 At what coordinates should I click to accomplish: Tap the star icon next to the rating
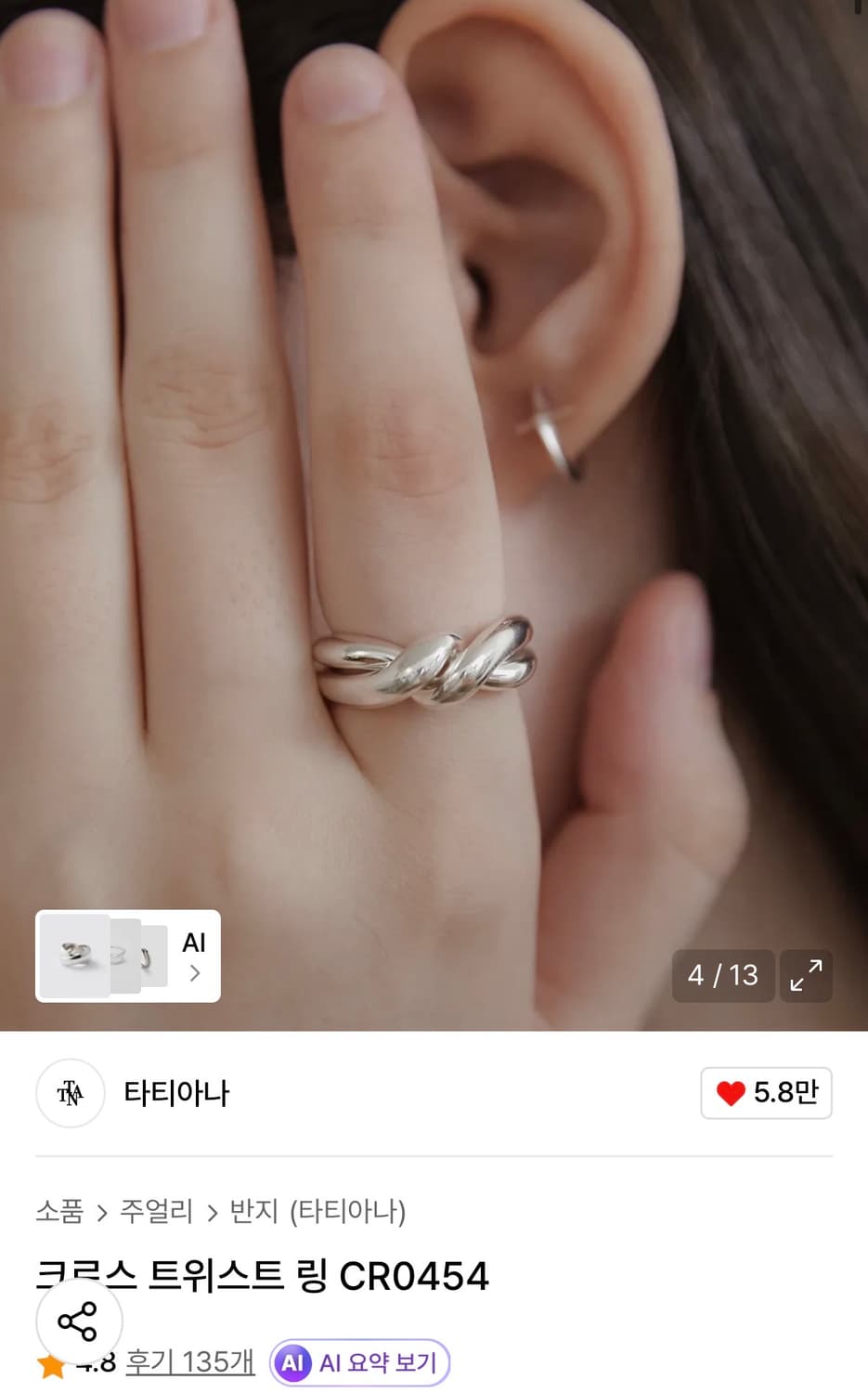[x=53, y=1361]
